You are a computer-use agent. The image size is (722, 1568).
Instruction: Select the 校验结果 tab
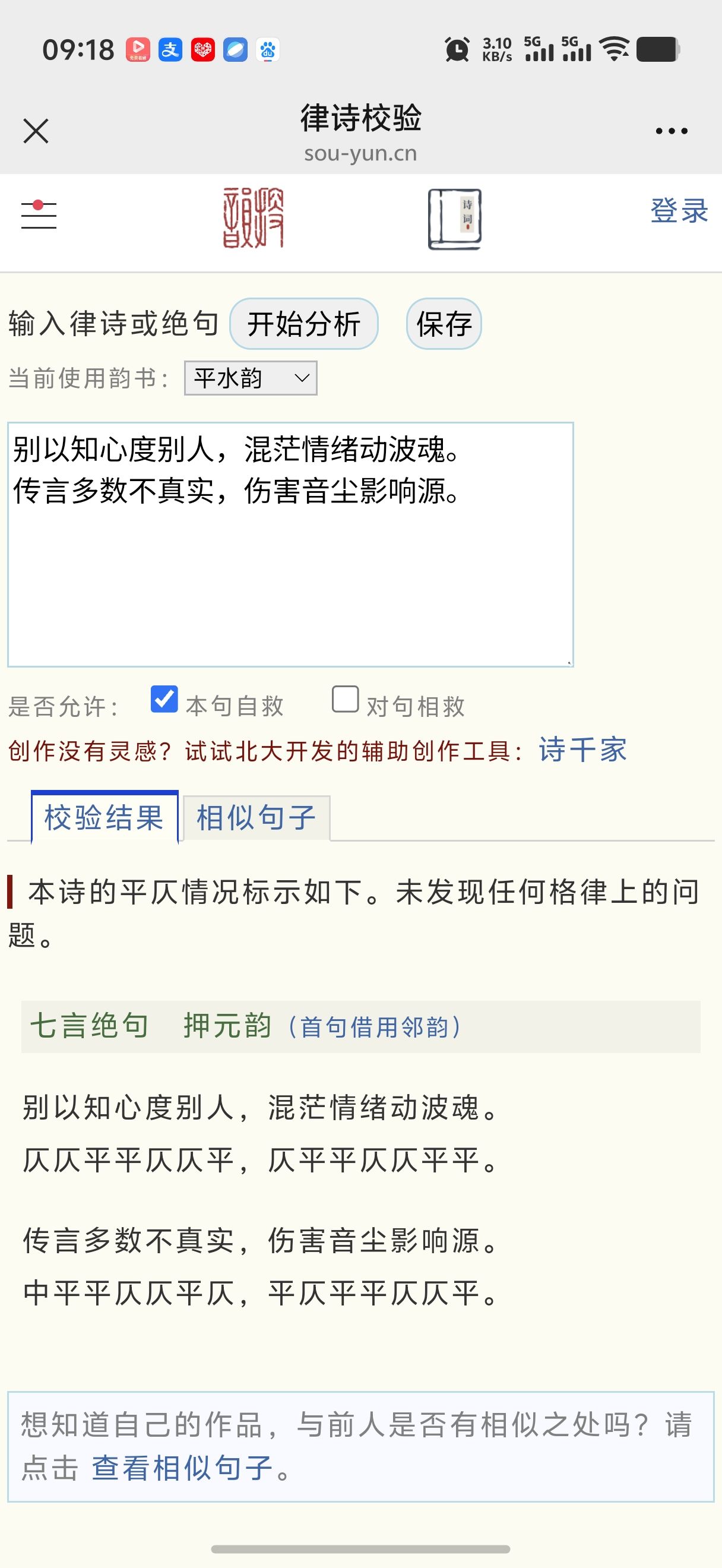click(x=104, y=817)
